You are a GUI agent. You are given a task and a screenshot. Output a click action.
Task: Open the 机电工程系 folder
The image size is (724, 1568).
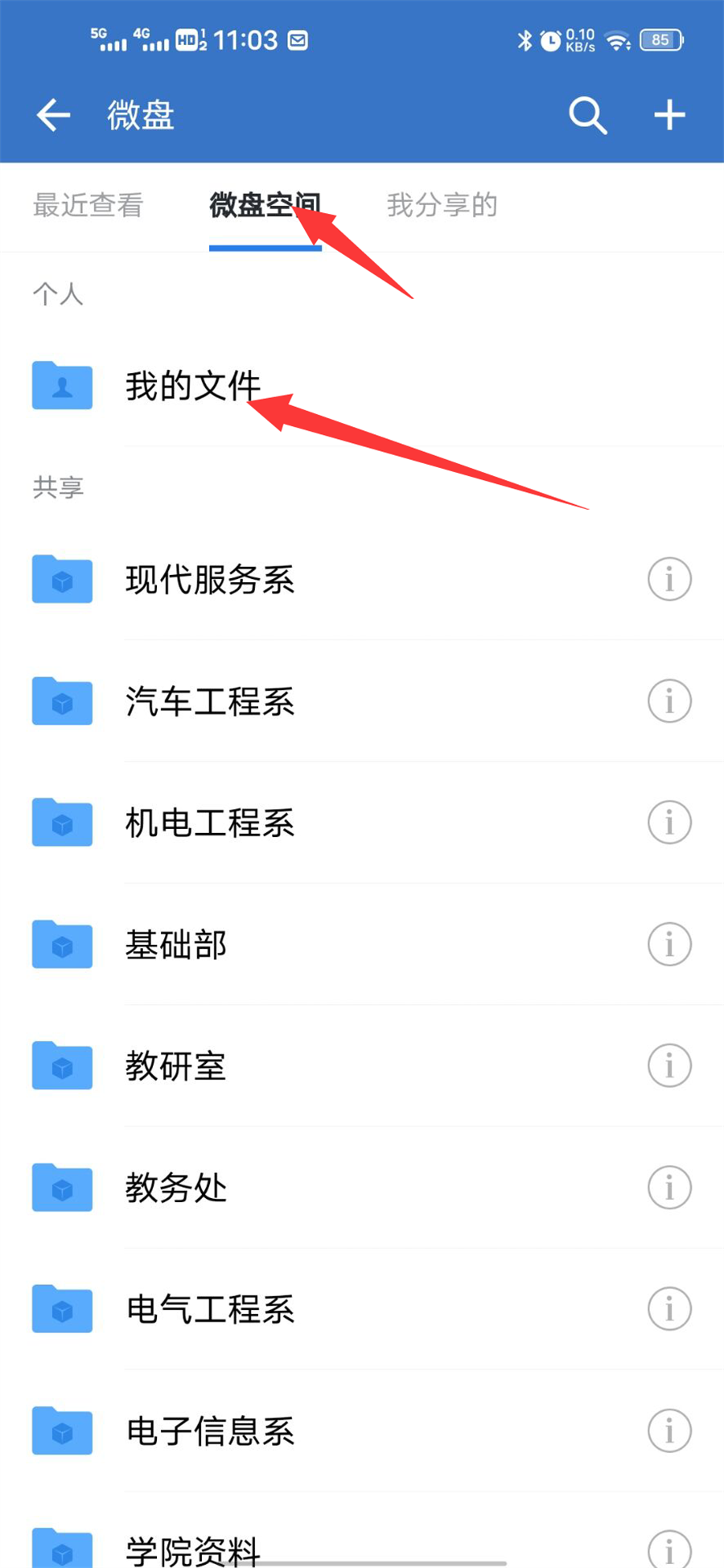click(x=209, y=823)
